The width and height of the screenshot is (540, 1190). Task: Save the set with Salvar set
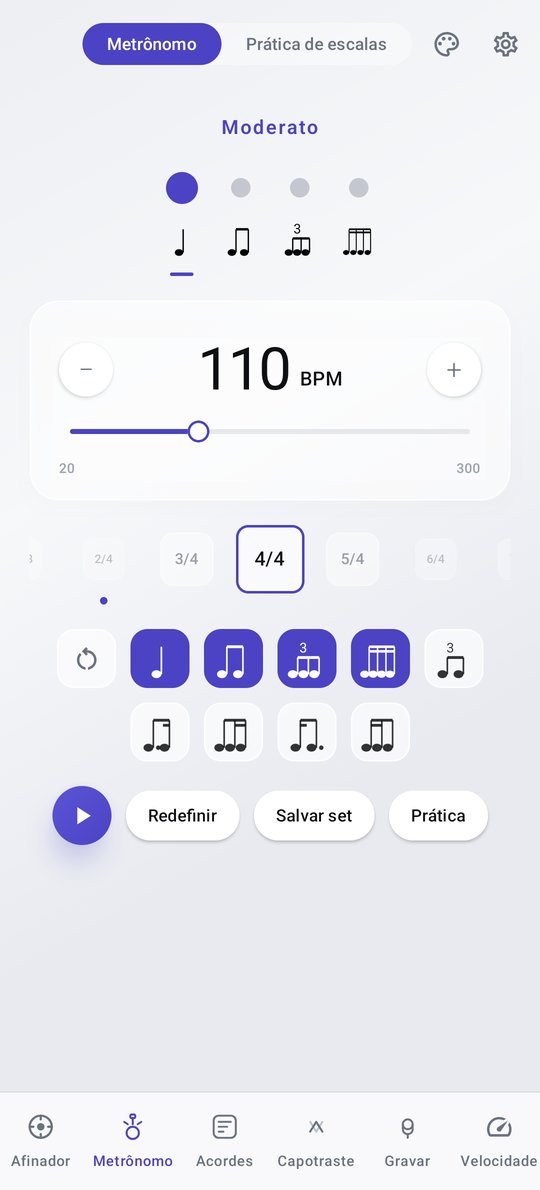coord(314,816)
